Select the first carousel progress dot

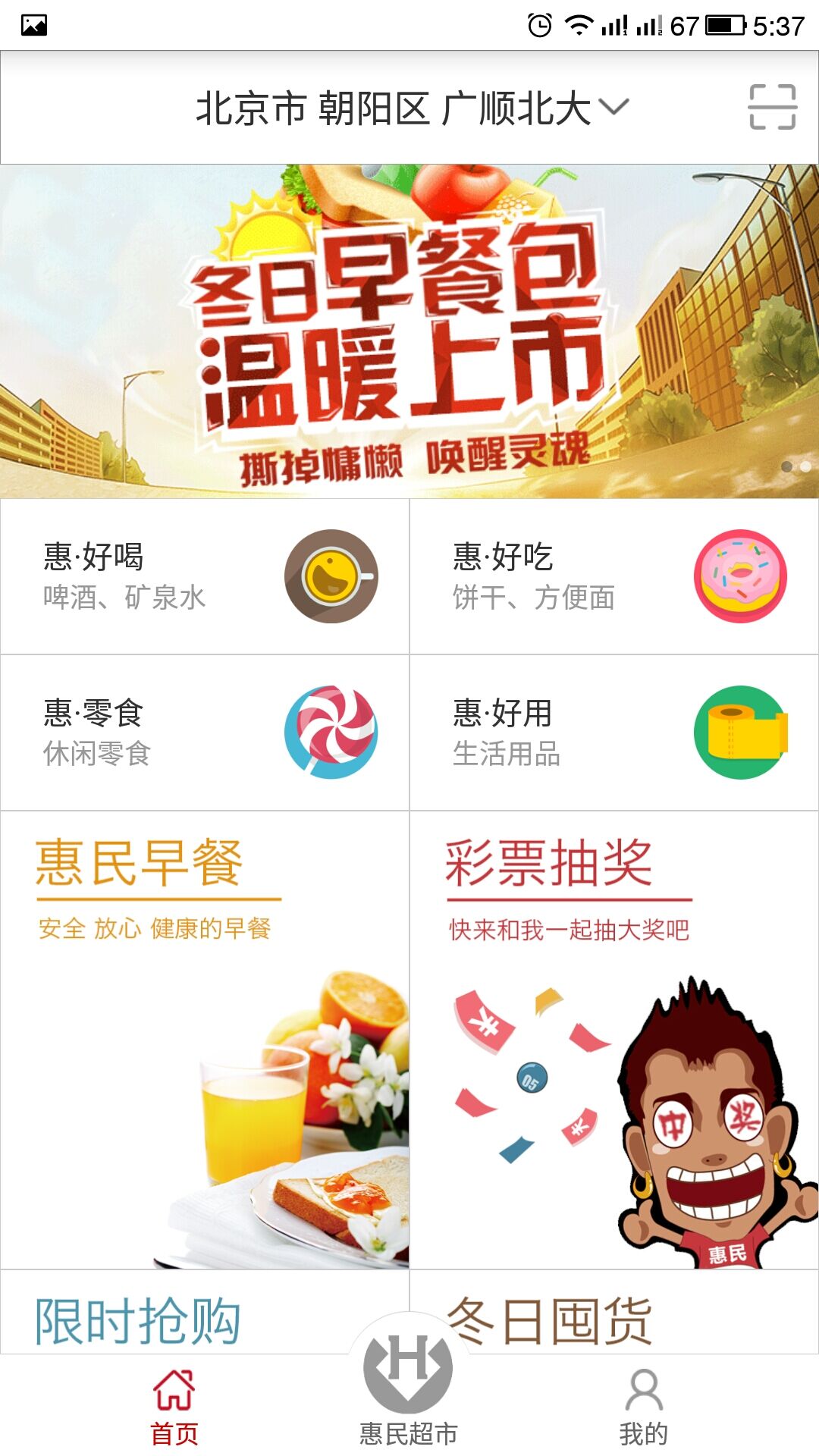(786, 467)
